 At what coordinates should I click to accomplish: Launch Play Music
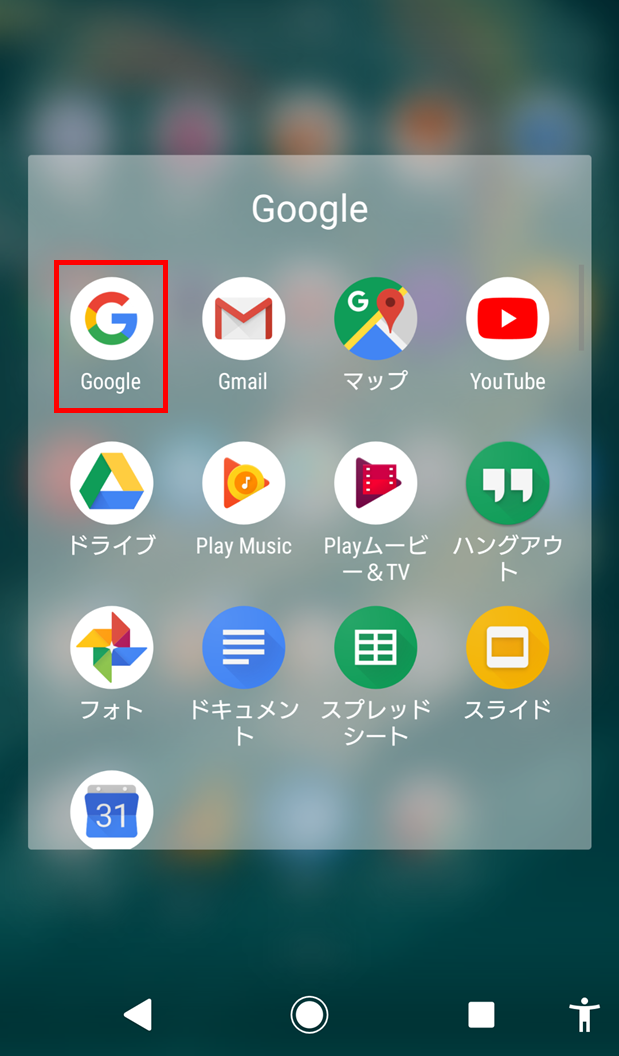coord(243,484)
